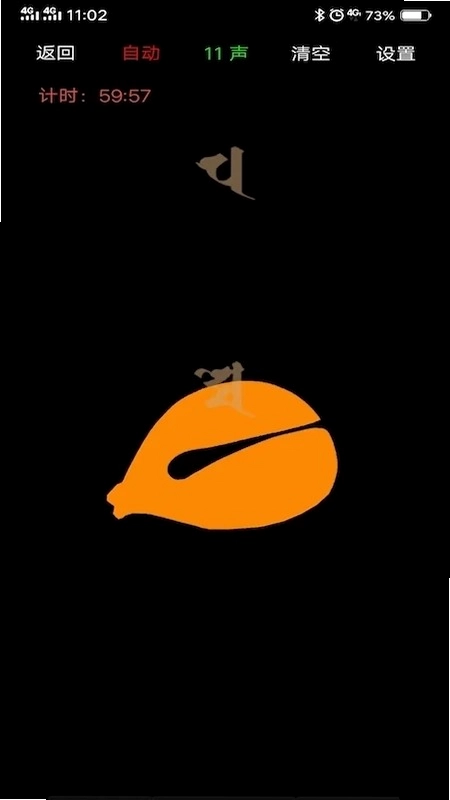Open 设置 settings

click(x=396, y=54)
